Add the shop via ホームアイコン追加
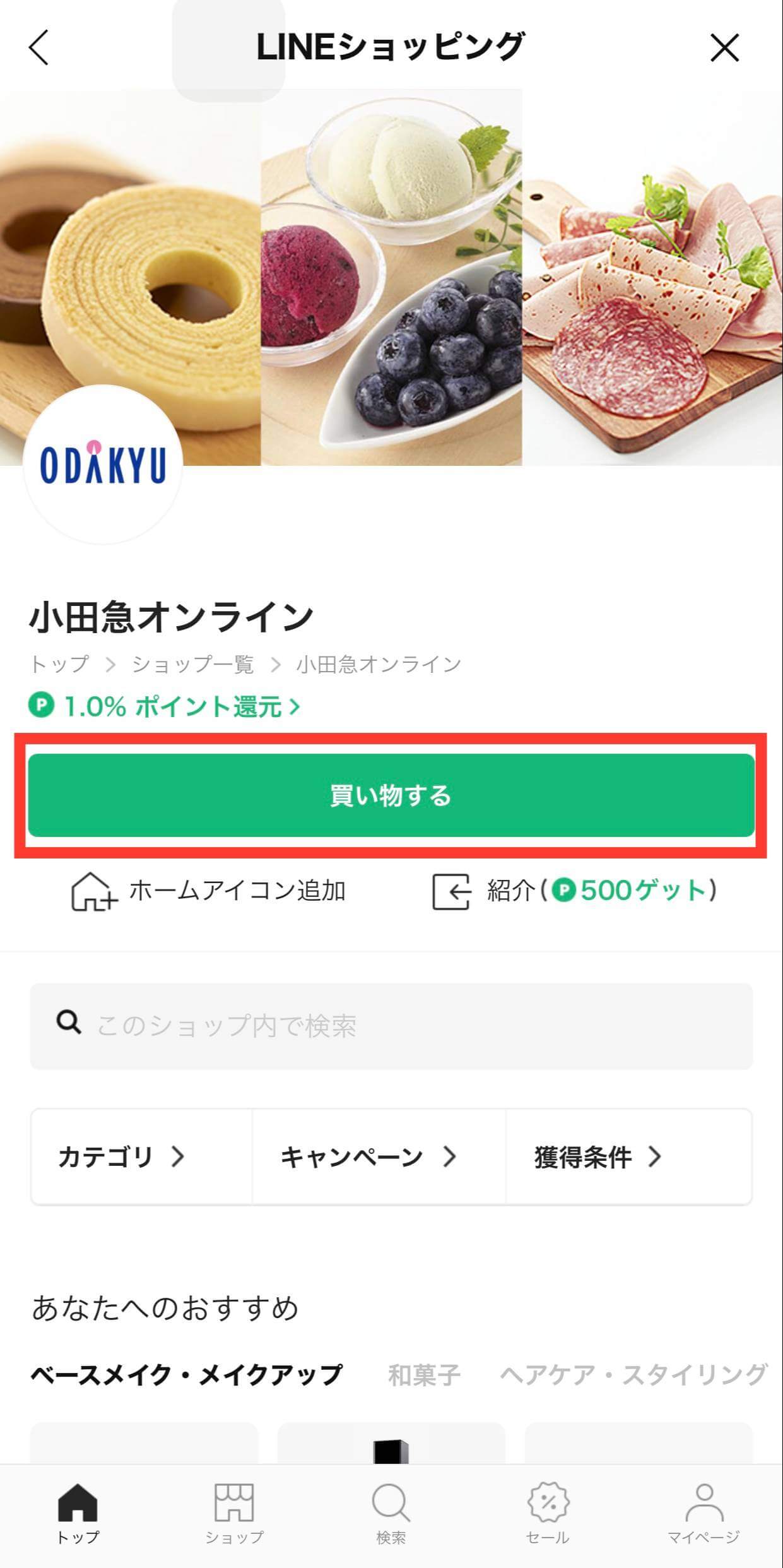Viewport: 783px width, 1568px height. click(208, 891)
